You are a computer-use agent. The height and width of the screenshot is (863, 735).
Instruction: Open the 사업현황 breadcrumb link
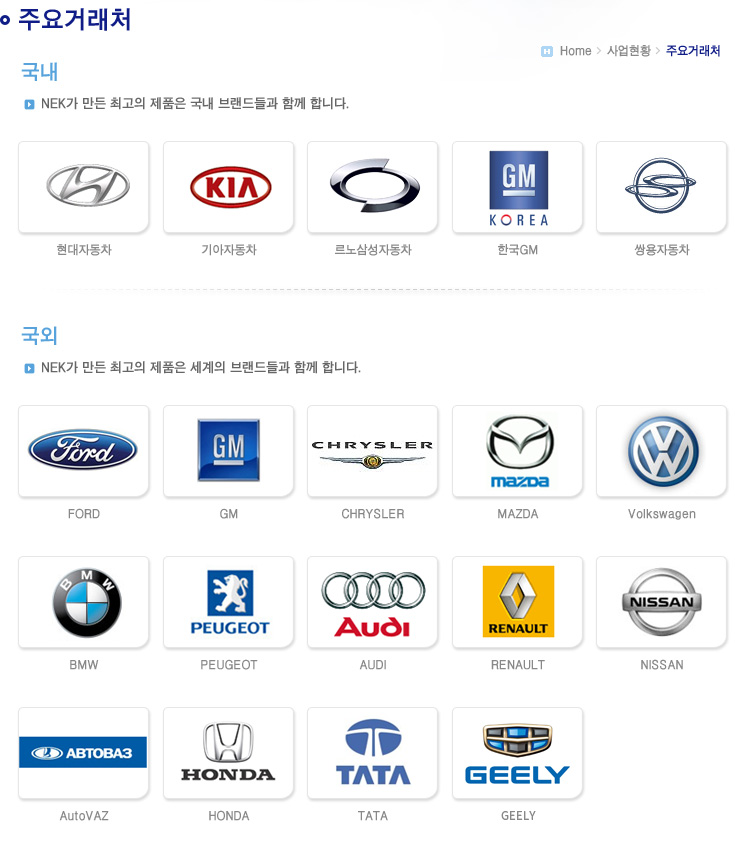click(628, 51)
